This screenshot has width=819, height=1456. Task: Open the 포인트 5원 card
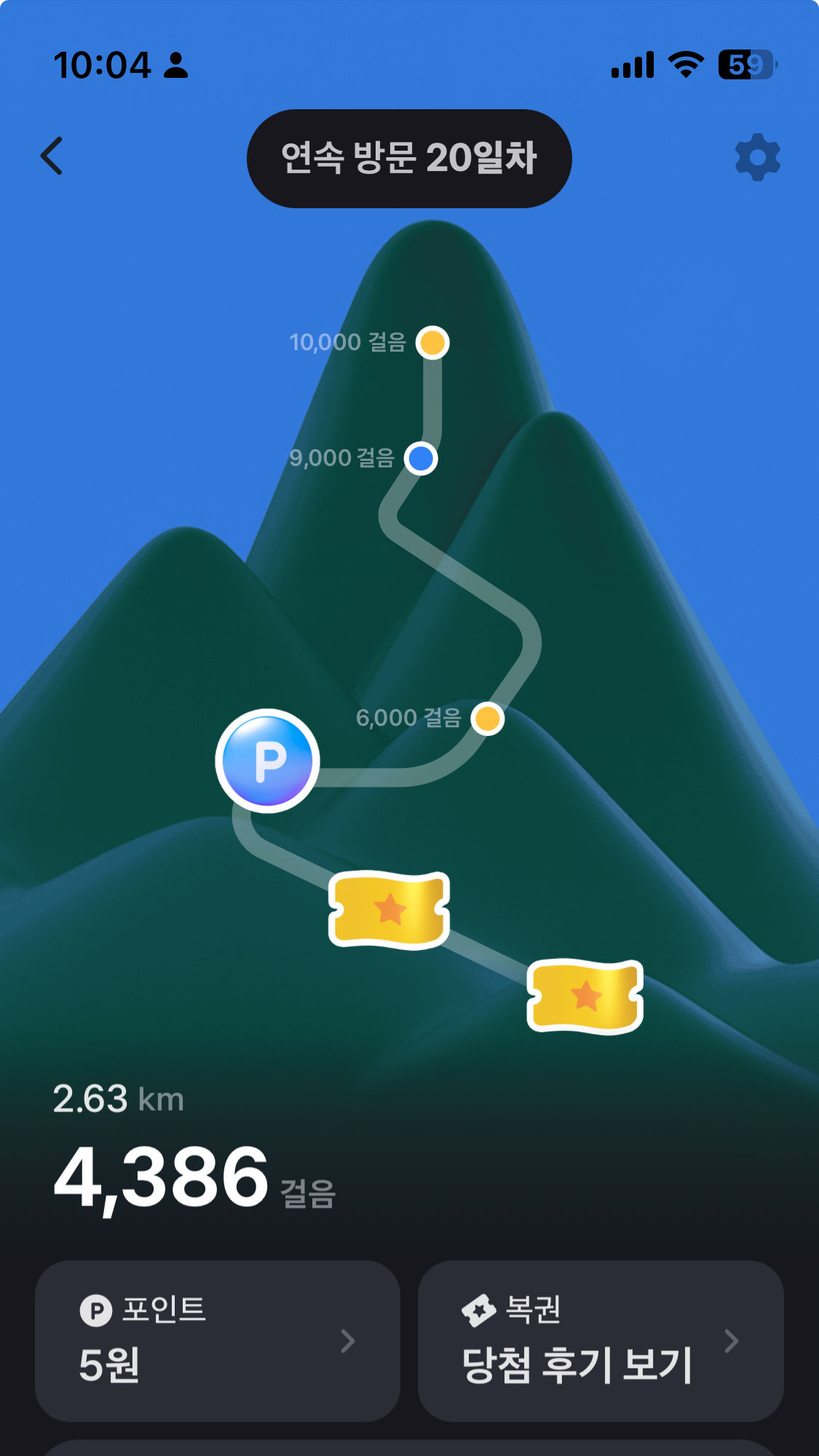[218, 1340]
